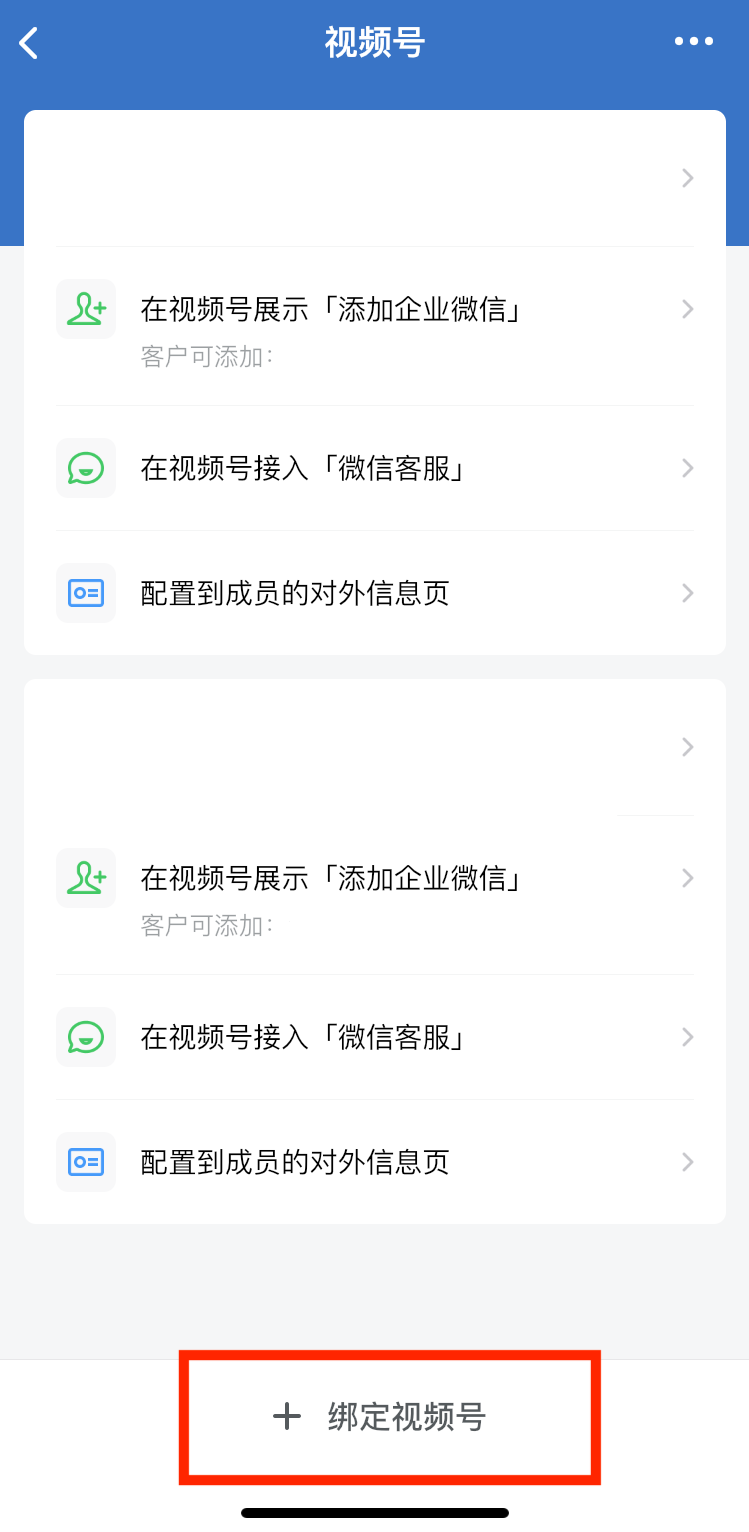The height and width of the screenshot is (1532, 749).
Task: Click the chat bubble icon beside 微信客服
Action: tap(86, 468)
